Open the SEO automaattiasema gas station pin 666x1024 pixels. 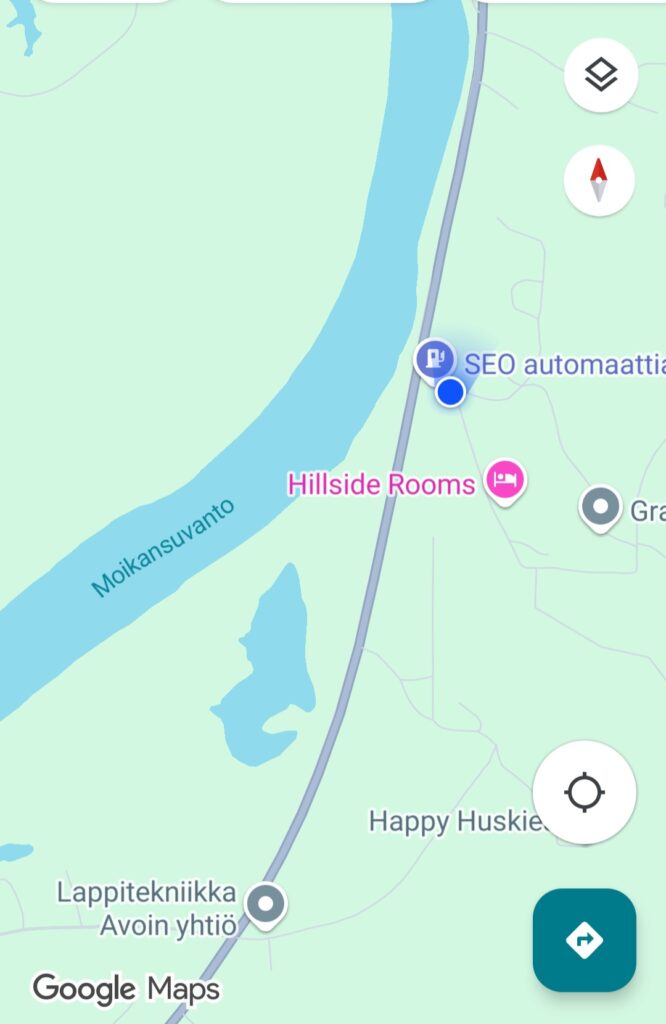click(434, 358)
